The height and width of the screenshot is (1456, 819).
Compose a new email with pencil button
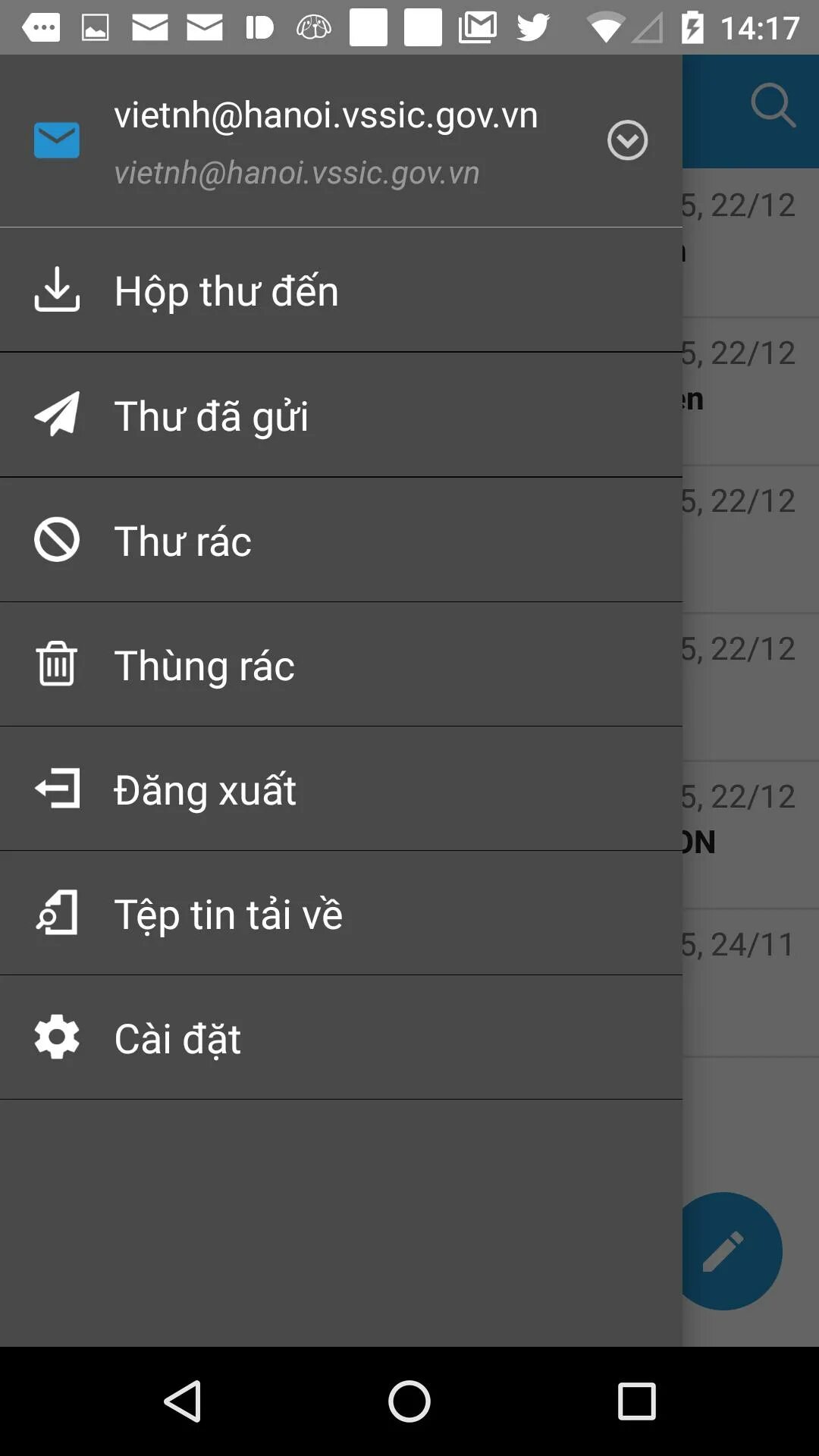[x=724, y=1251]
